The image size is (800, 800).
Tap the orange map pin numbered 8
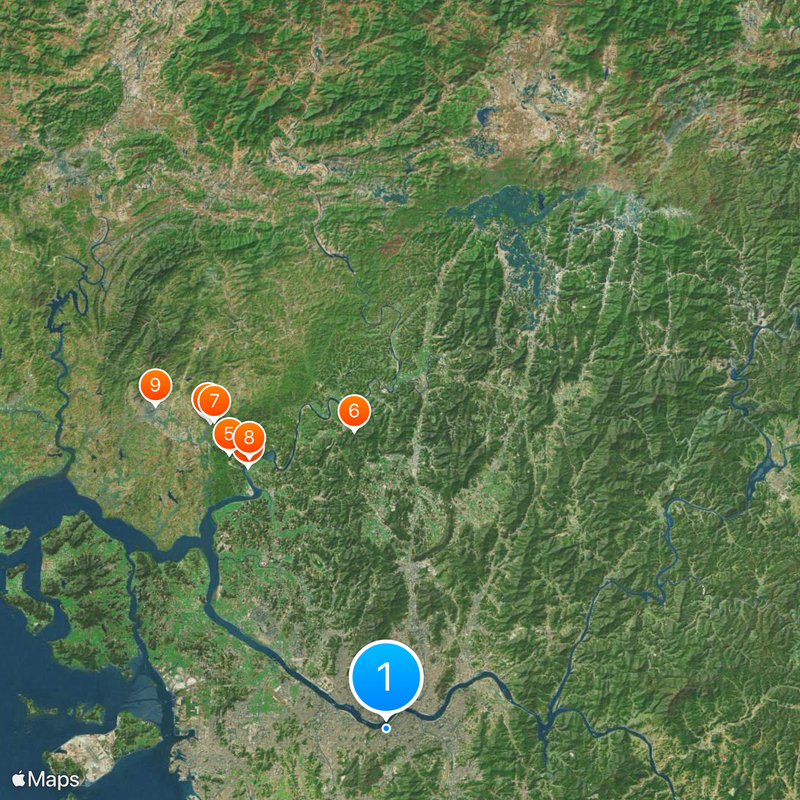[x=250, y=438]
